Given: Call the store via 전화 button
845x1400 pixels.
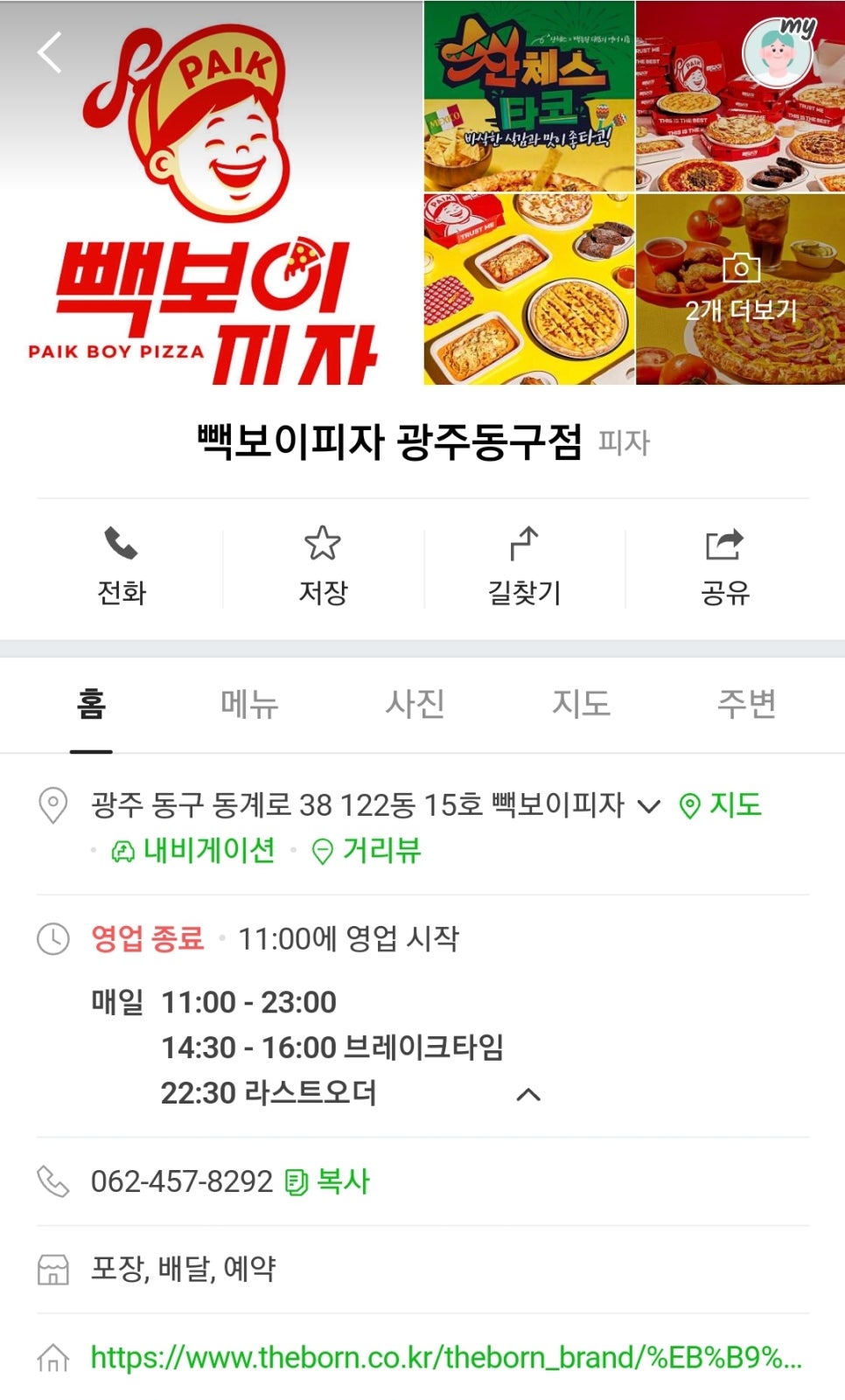Looking at the screenshot, I should tap(122, 567).
